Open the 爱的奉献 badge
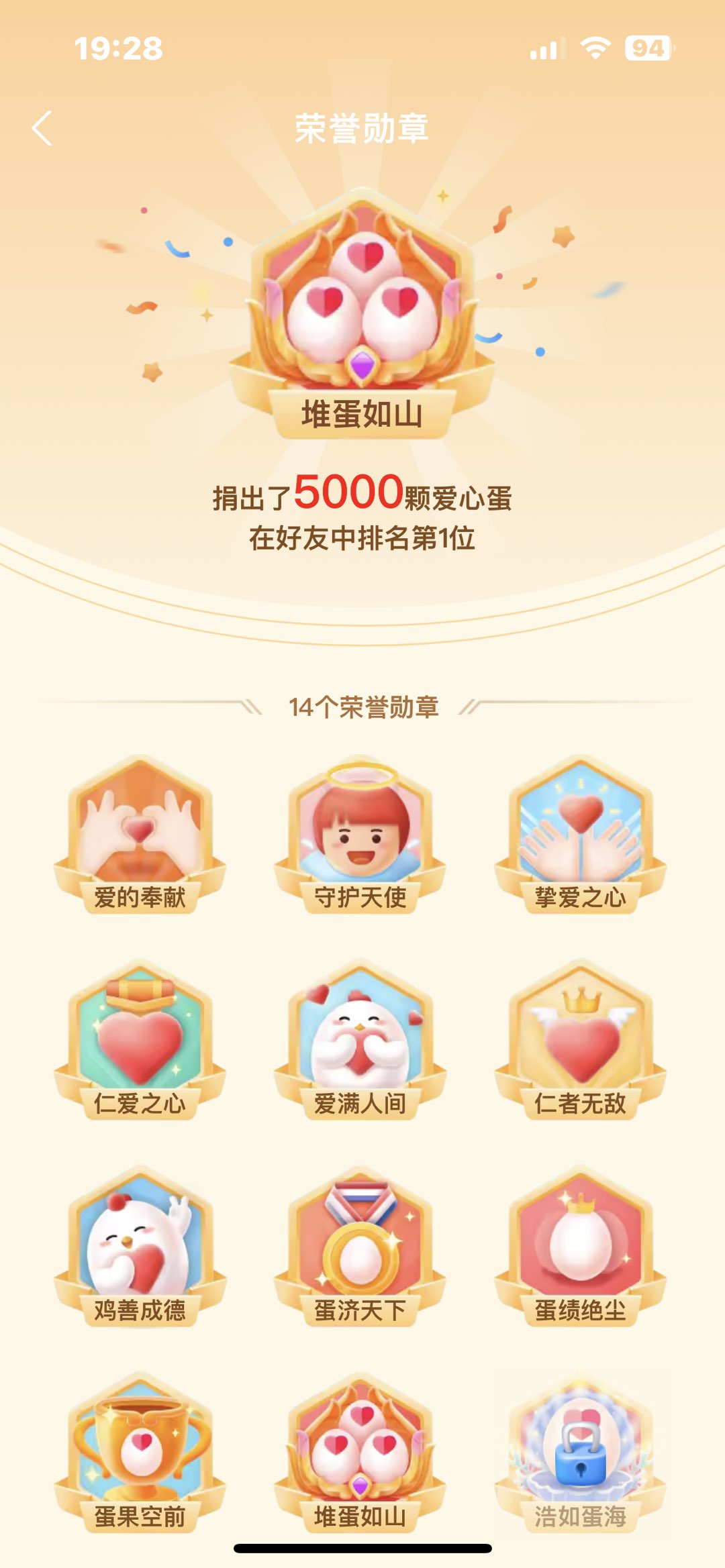The image size is (725, 1568). (140, 833)
